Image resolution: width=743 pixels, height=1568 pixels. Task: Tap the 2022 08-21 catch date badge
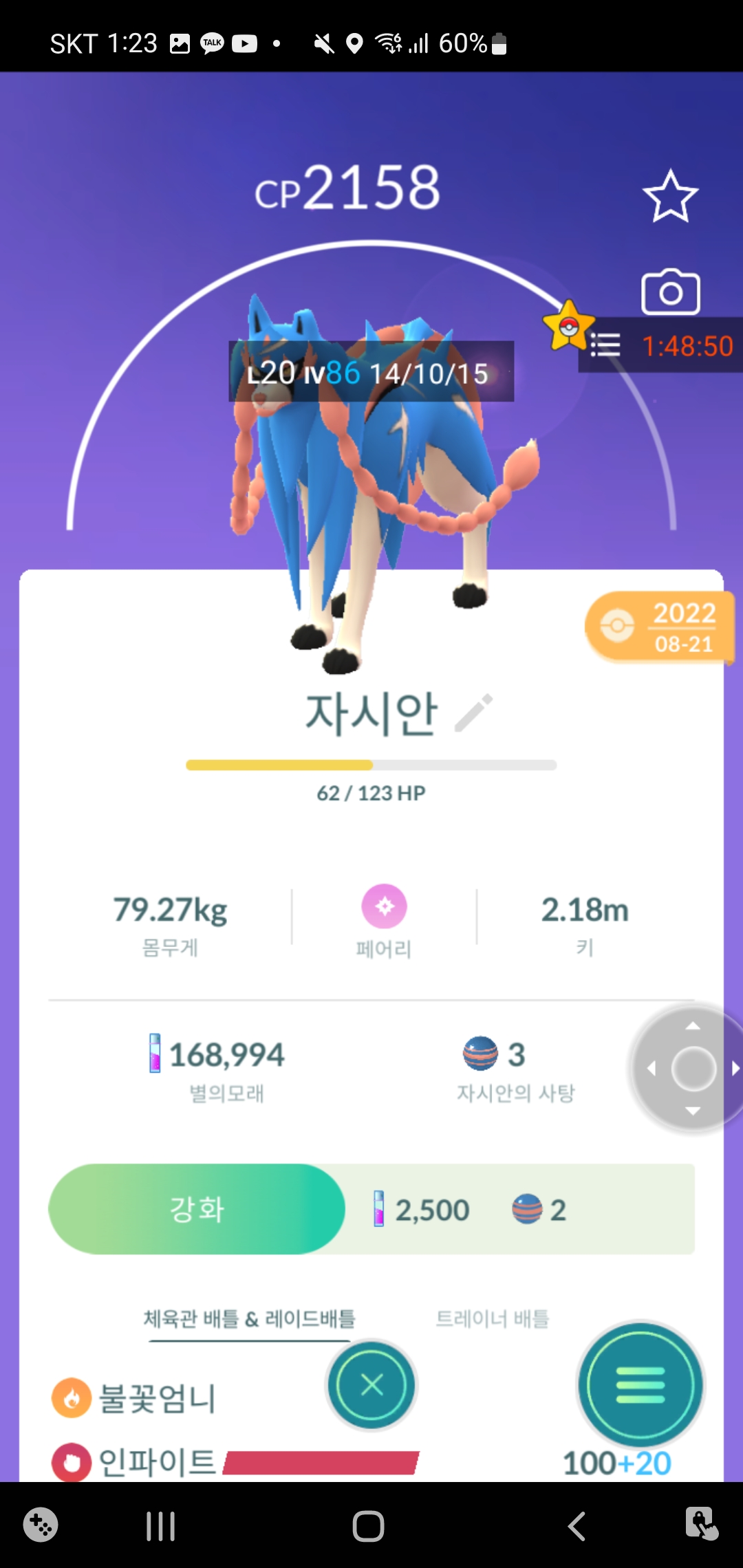coord(659,627)
